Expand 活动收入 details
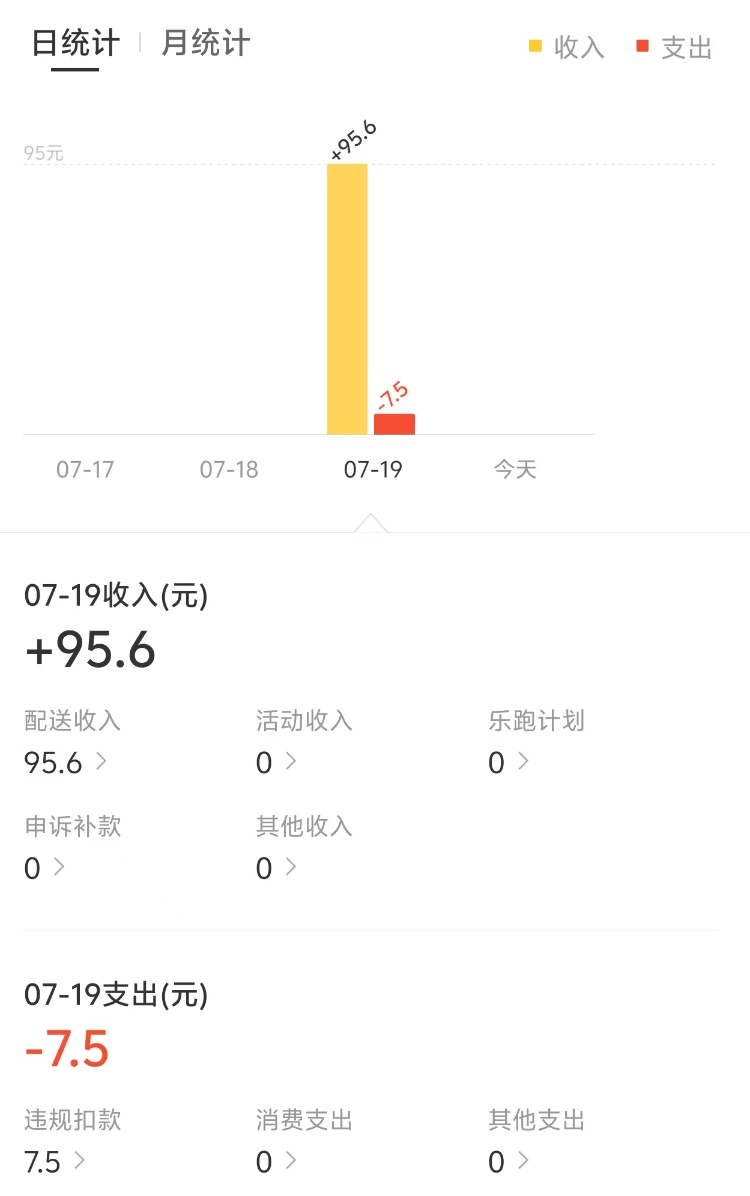This screenshot has width=750, height=1196. coord(276,762)
